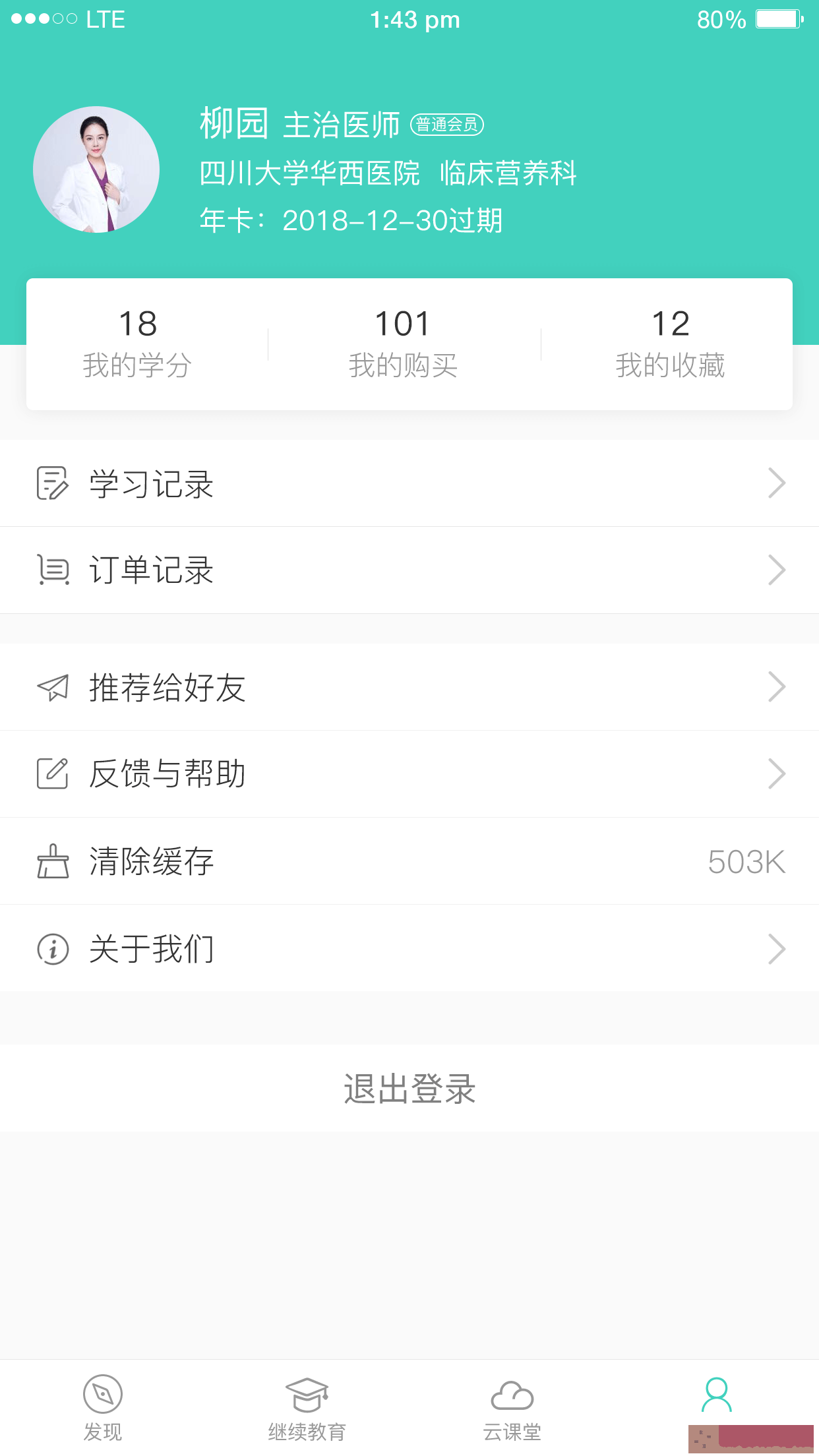
Task: Click the profile avatar photo
Action: (96, 169)
